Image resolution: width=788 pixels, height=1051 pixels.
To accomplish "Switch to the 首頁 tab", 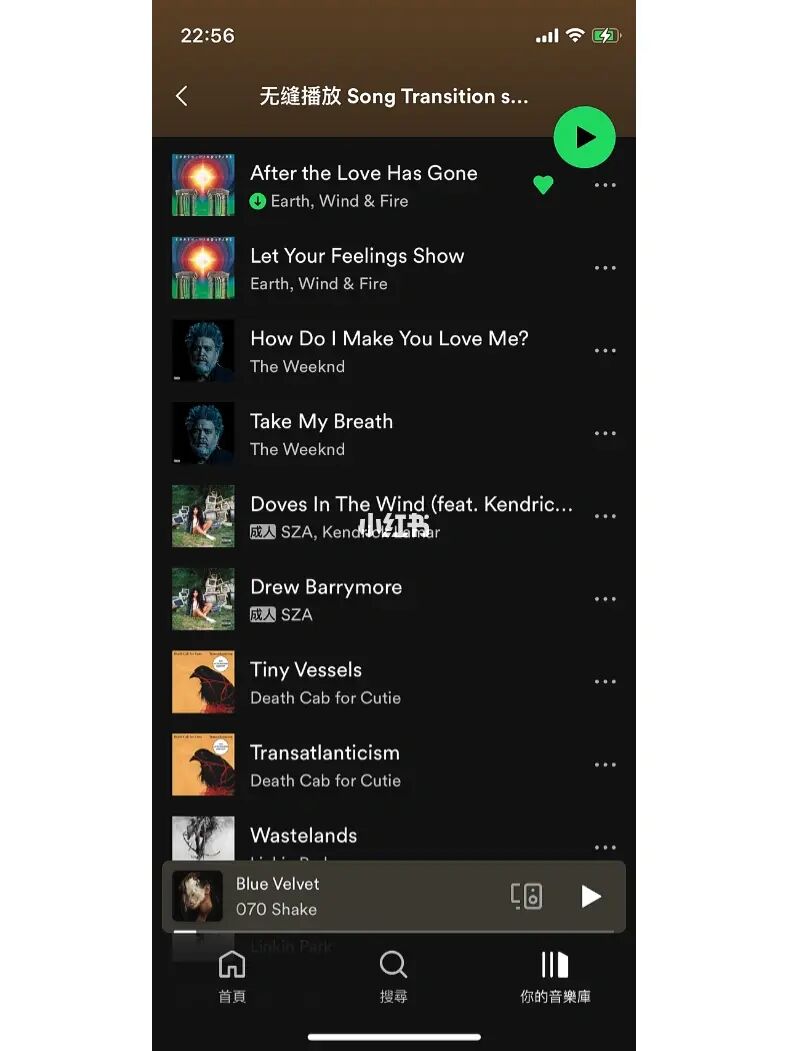I will click(232, 976).
